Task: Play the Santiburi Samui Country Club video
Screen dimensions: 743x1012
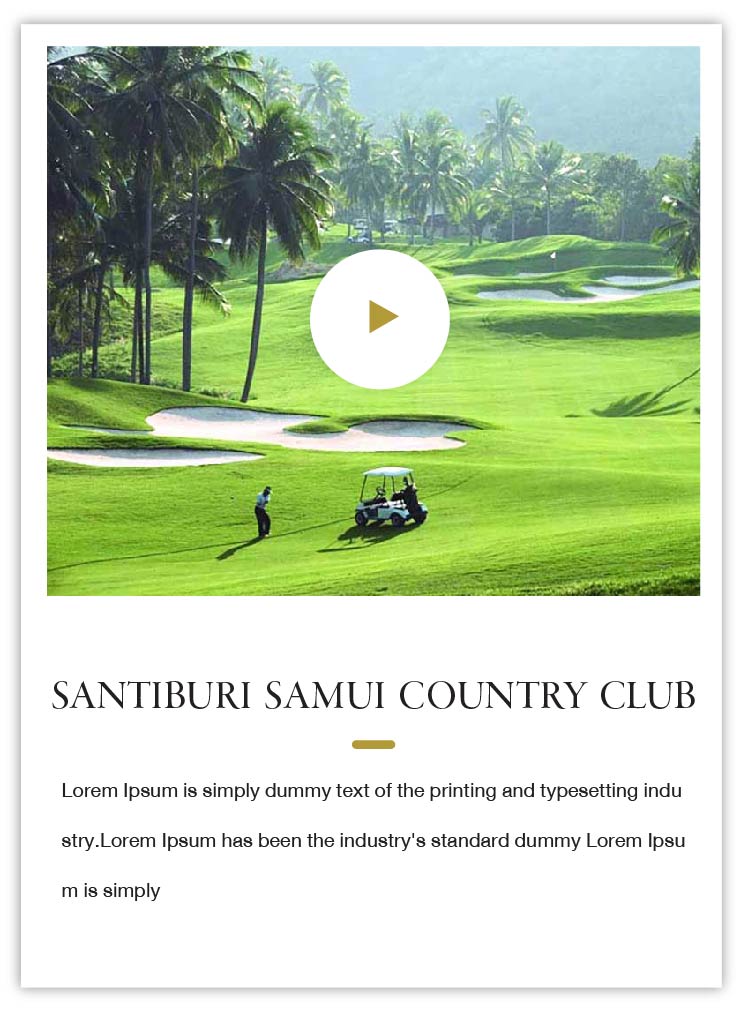Action: tap(380, 318)
